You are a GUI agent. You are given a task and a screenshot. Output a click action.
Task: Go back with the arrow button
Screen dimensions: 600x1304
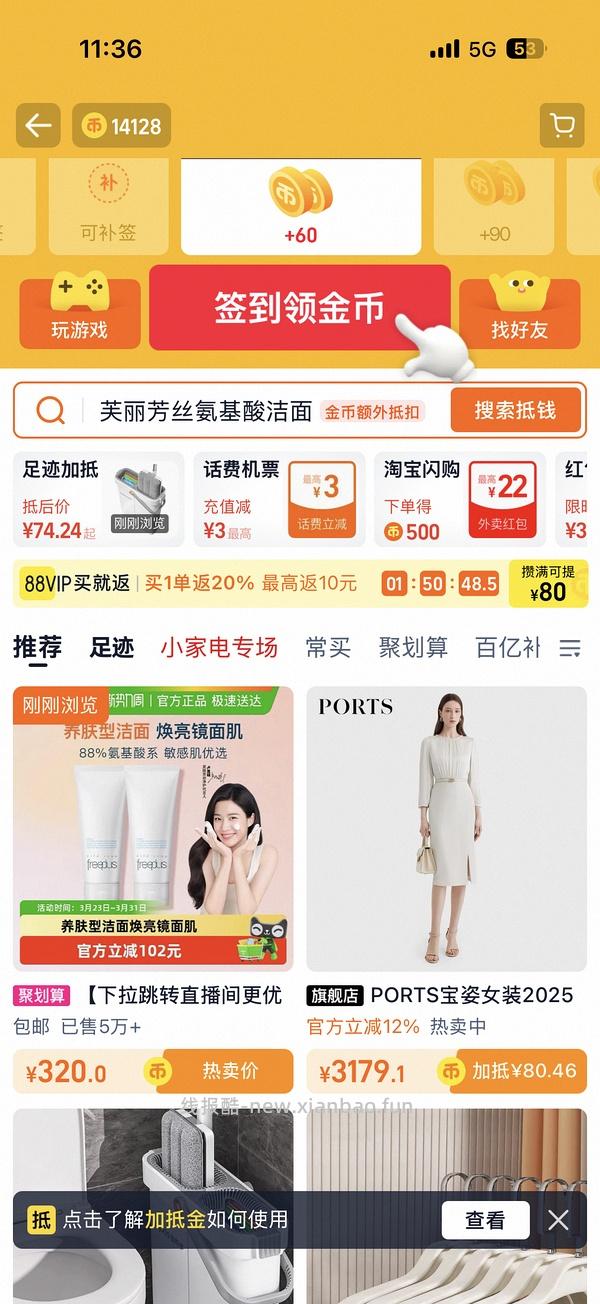38,126
